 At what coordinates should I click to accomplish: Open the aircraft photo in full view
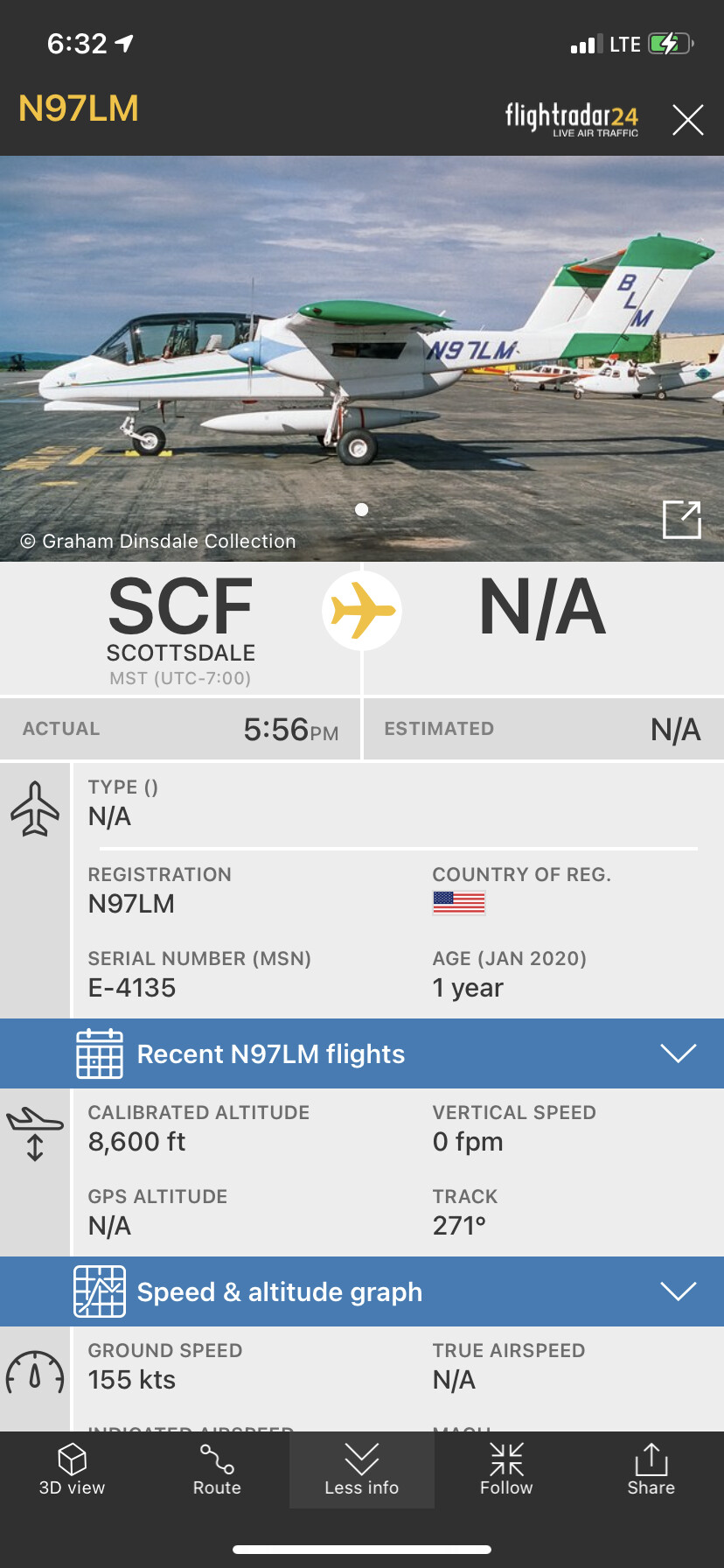click(681, 520)
